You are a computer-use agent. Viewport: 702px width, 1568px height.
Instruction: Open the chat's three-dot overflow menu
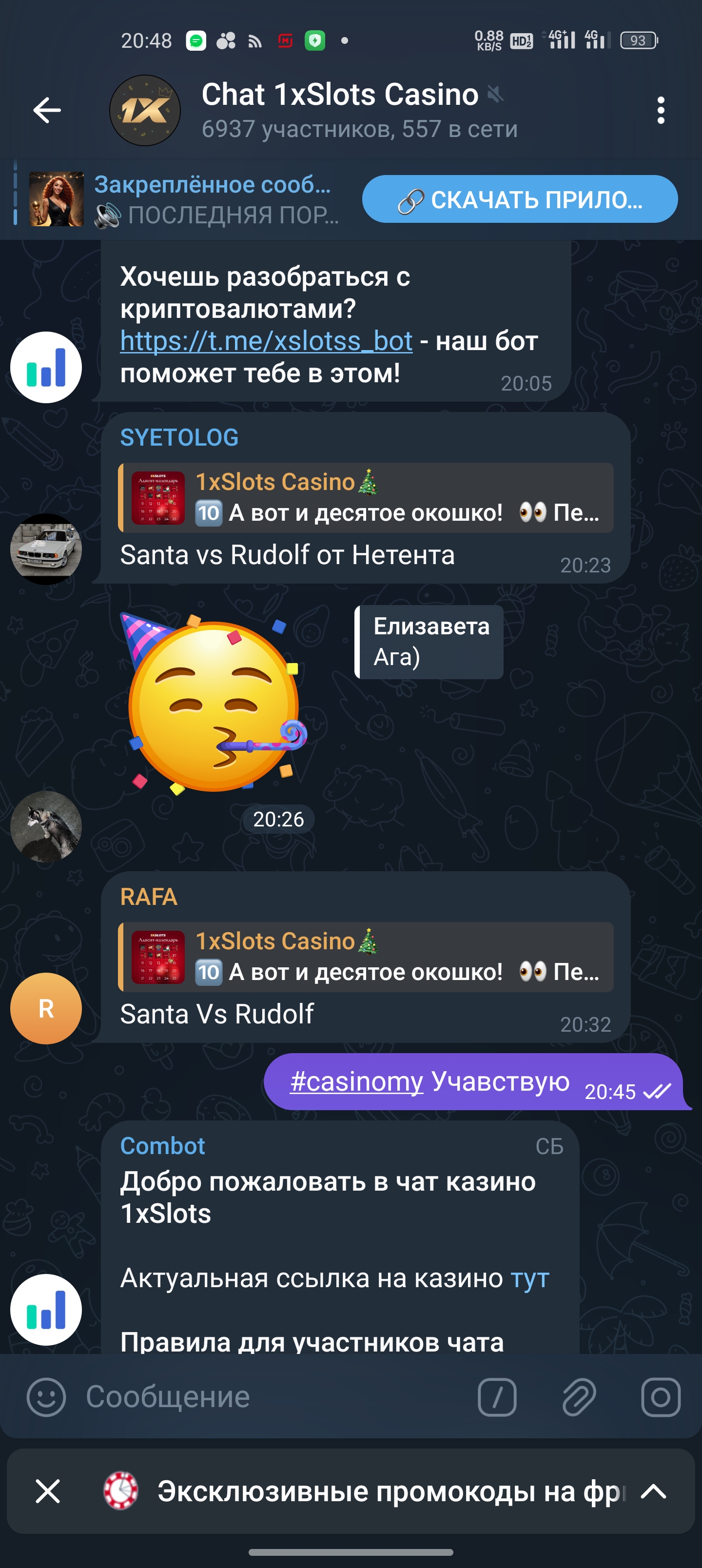tap(661, 110)
